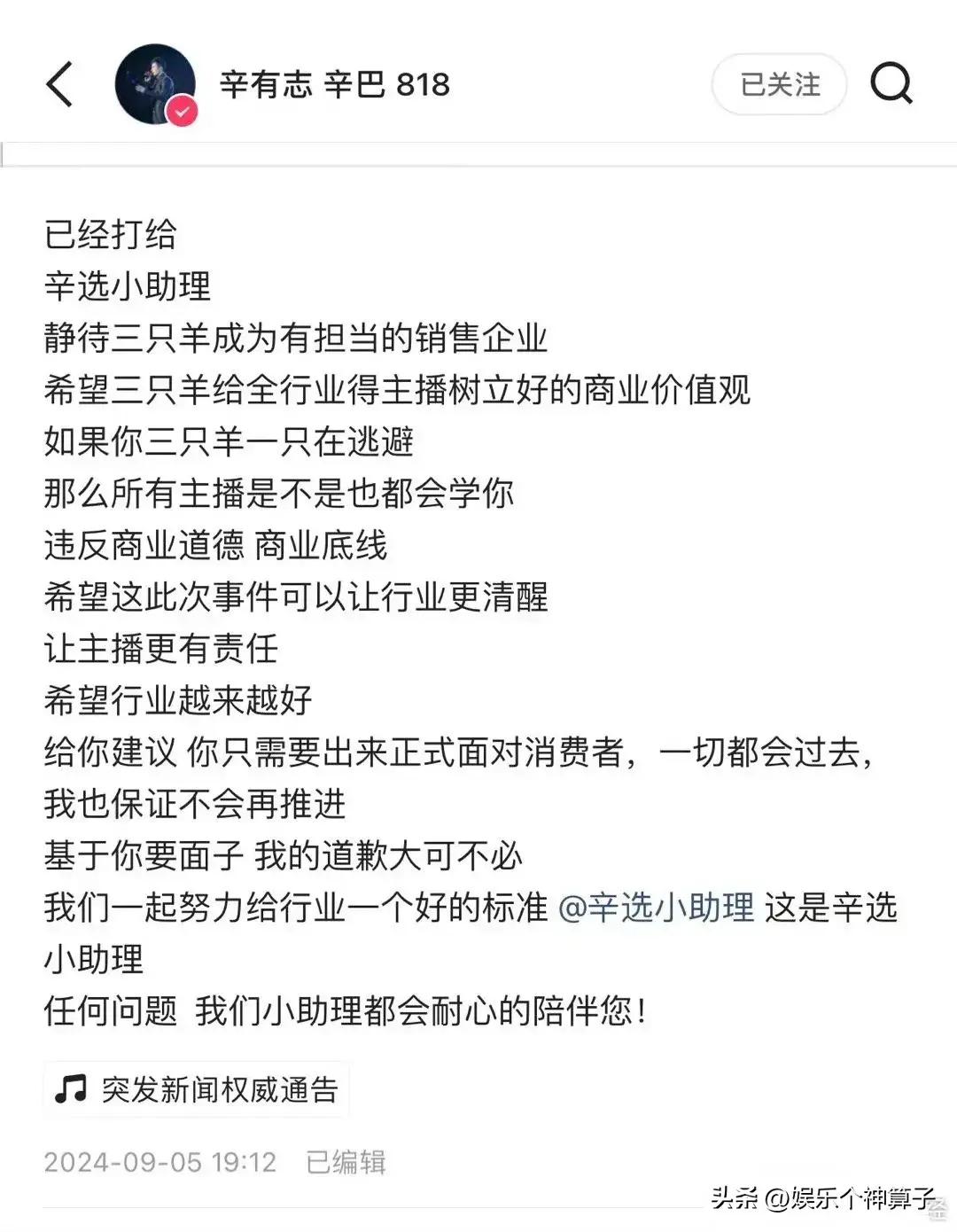Go back using the back arrow
Screen dimensions: 957x1232
(x=60, y=85)
